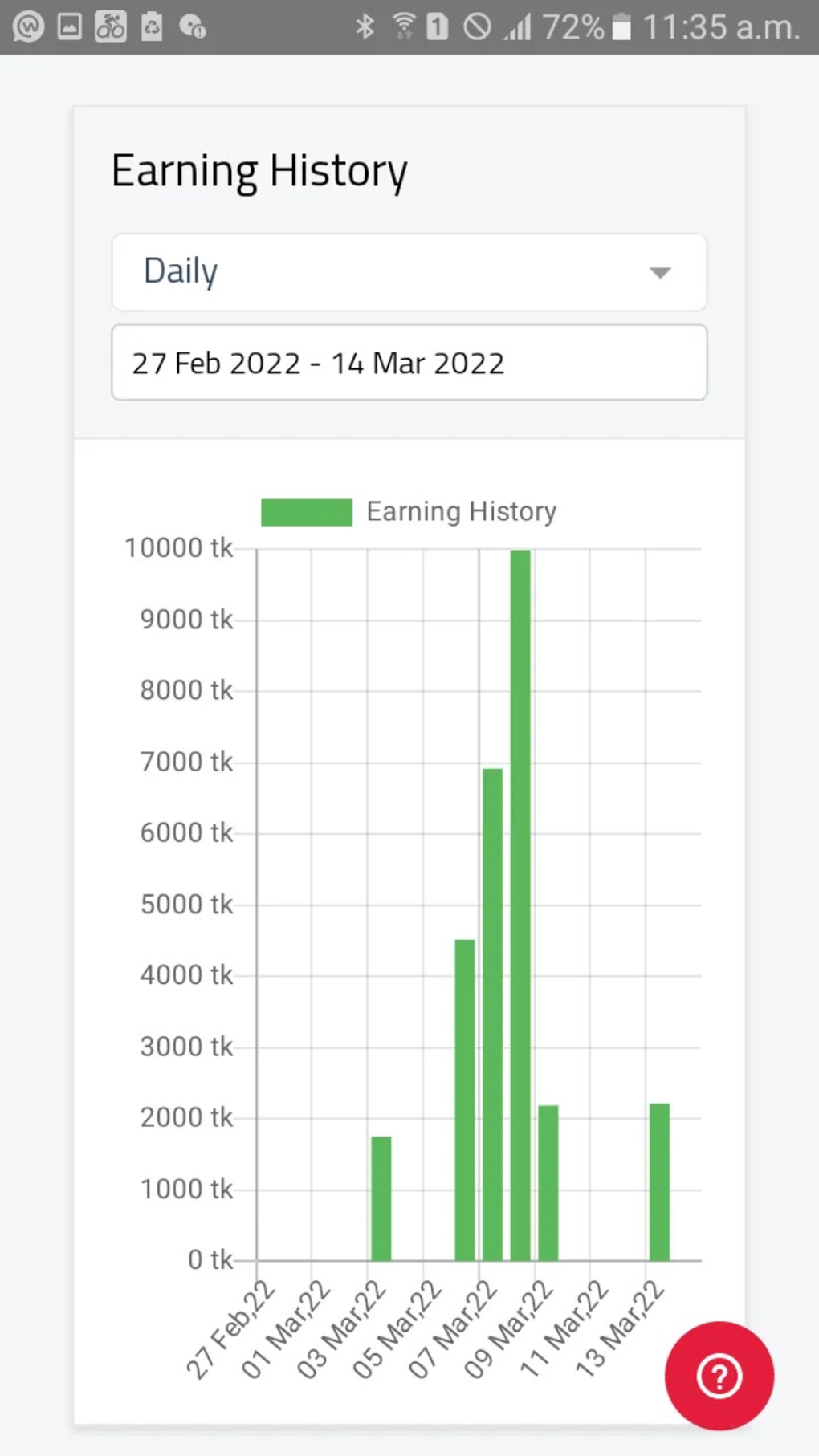Screen dimensions: 819x1456
Task: Tap the do-not-disturb status icon
Action: pyautogui.click(x=478, y=26)
